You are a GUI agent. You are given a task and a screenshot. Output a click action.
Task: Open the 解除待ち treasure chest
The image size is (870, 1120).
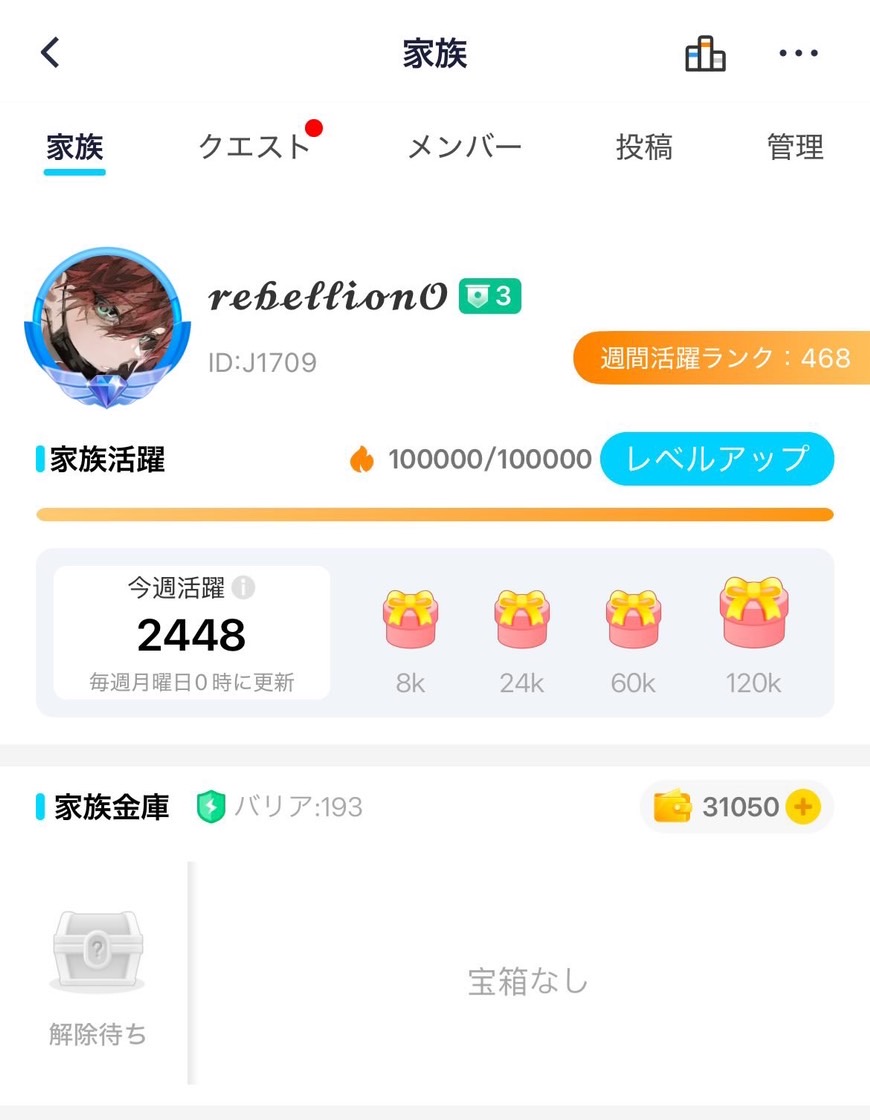point(97,952)
